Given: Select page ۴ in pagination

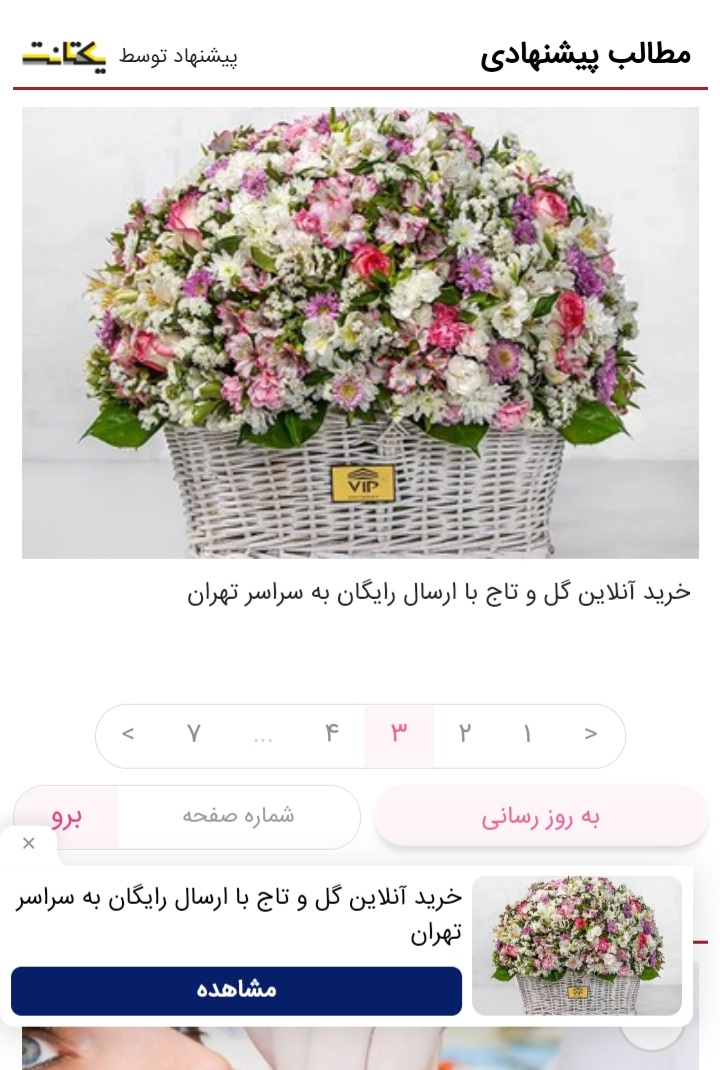Looking at the screenshot, I should click(332, 735).
